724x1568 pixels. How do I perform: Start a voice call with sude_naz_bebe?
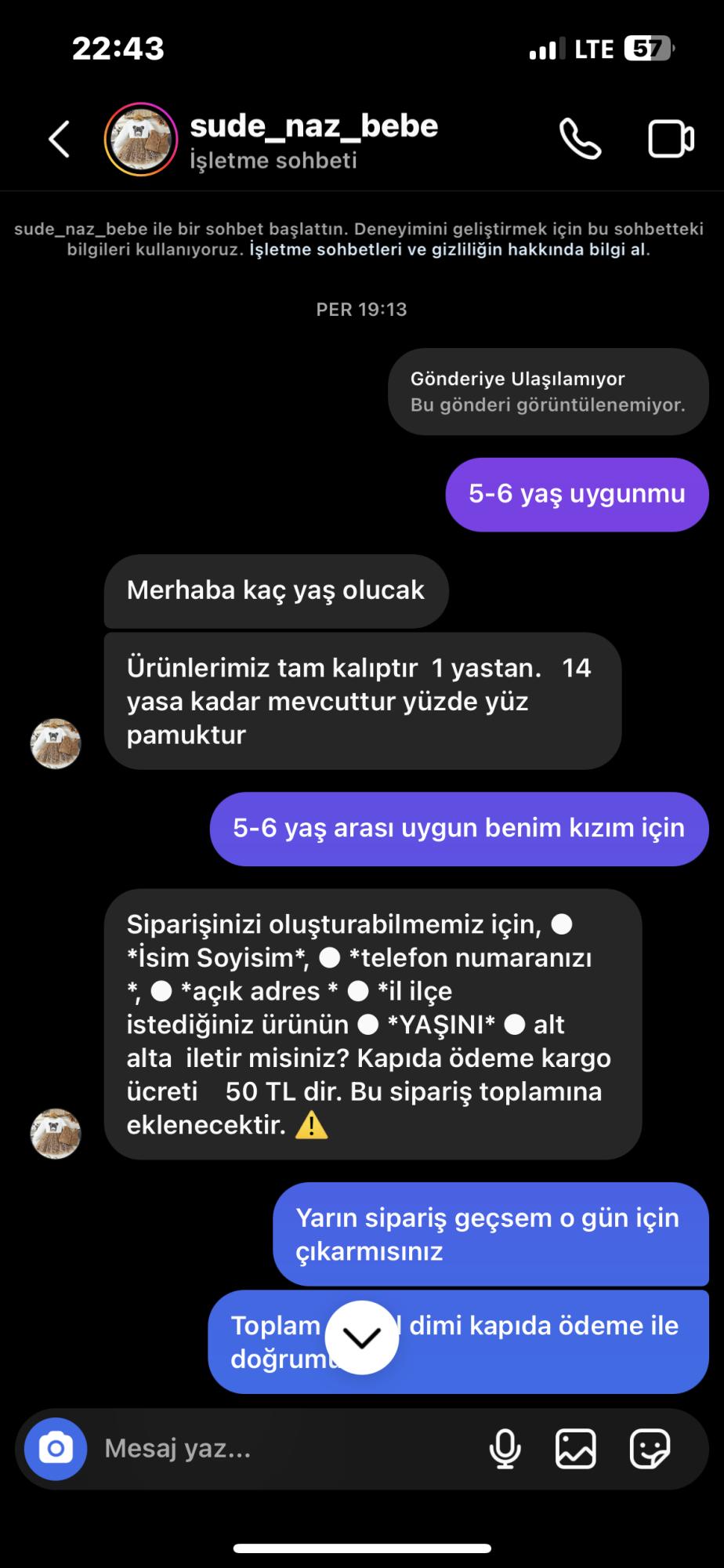[x=579, y=139]
